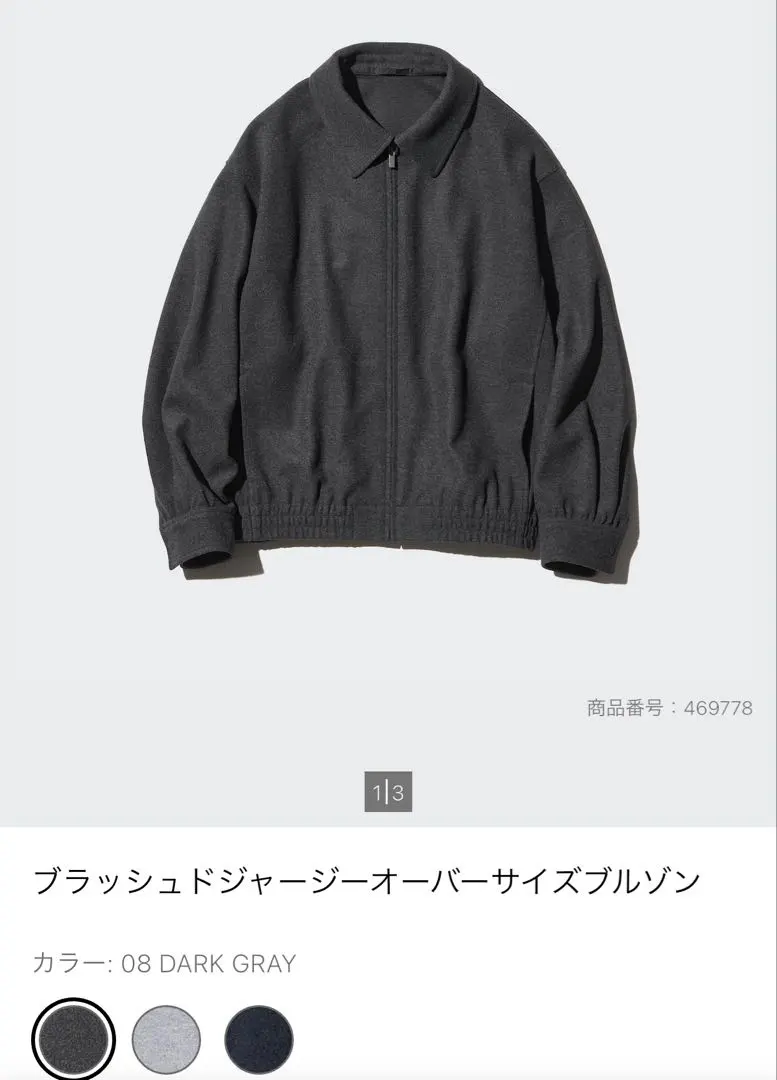Choose the light gray color swatch
The width and height of the screenshot is (777, 1080).
pos(166,1040)
